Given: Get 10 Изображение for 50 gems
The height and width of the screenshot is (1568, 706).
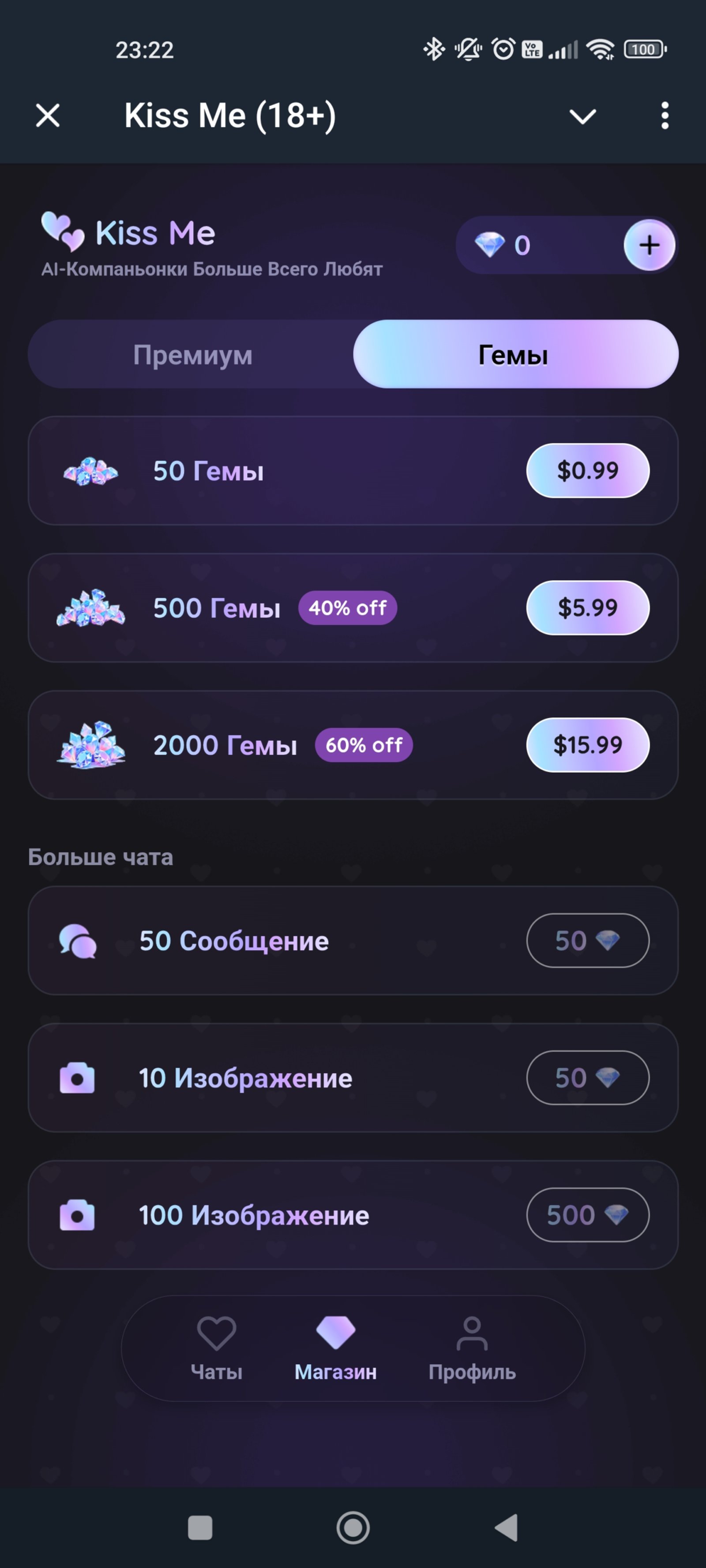Looking at the screenshot, I should click(587, 1077).
